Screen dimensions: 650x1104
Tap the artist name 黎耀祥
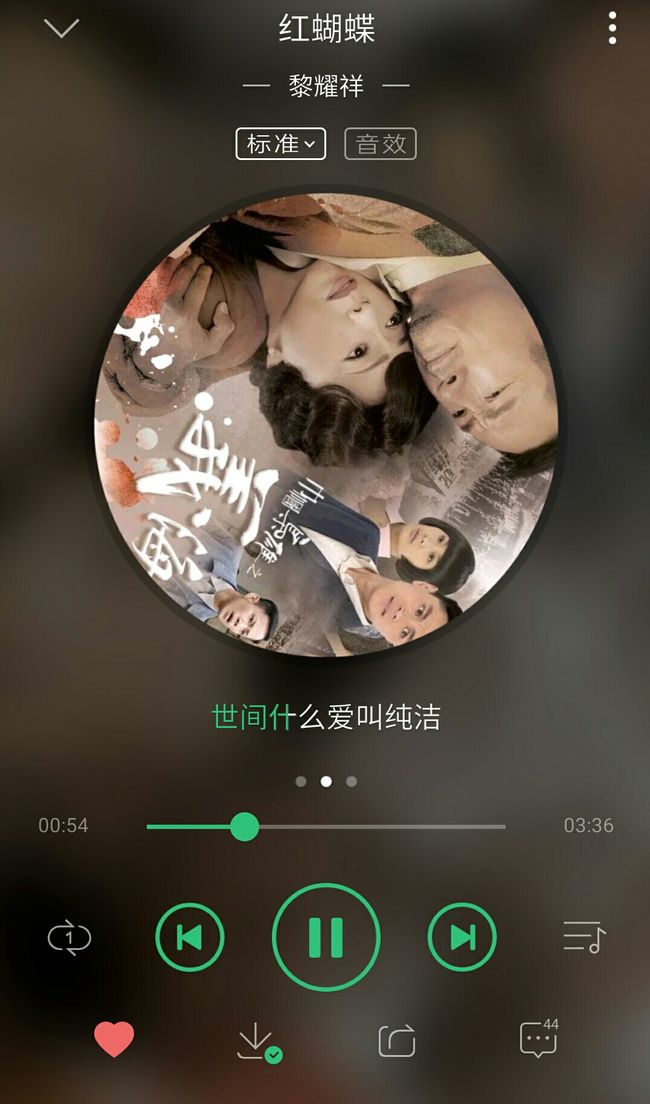coord(326,86)
